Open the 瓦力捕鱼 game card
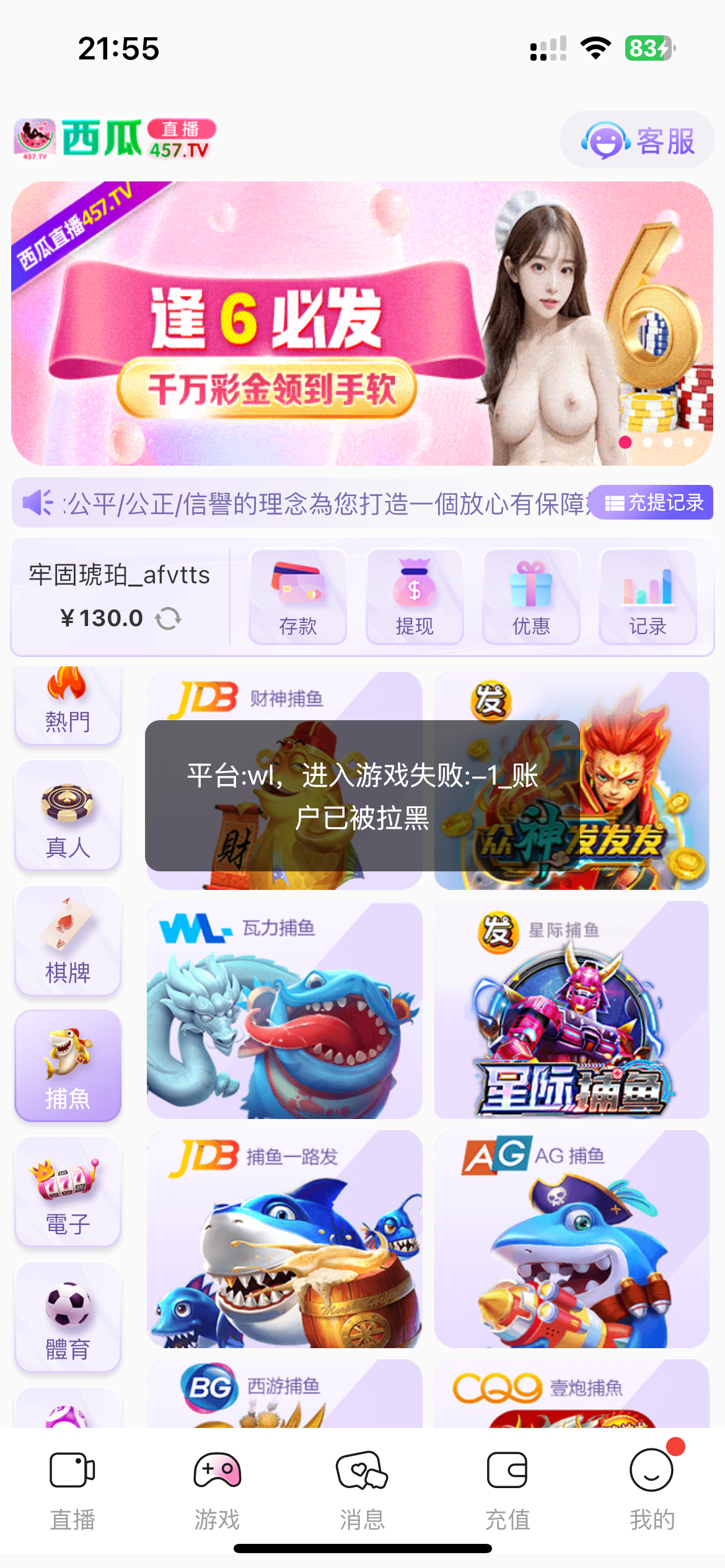The image size is (725, 1568). click(284, 1011)
